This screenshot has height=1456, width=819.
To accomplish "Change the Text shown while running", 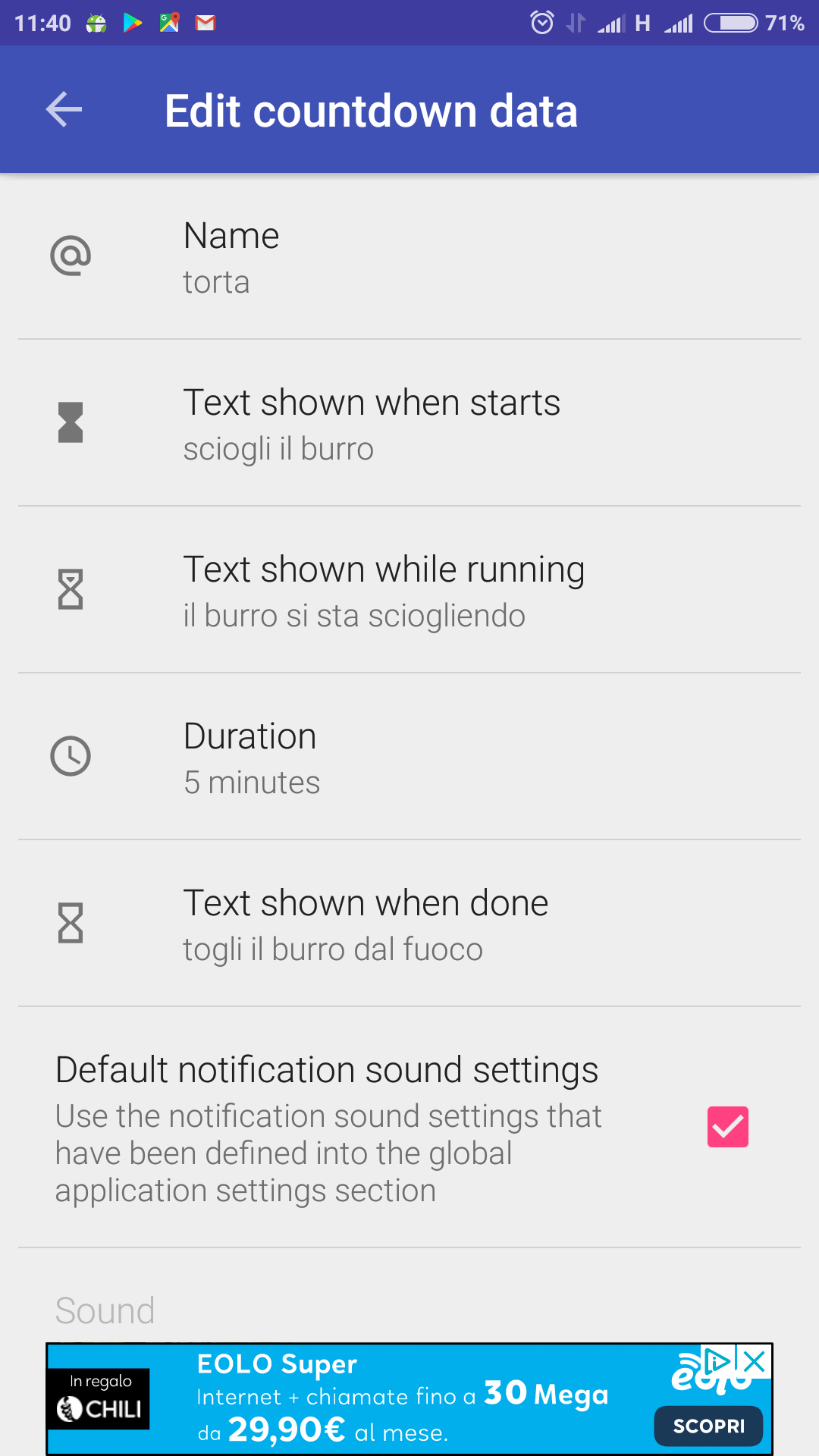I will (409, 590).
